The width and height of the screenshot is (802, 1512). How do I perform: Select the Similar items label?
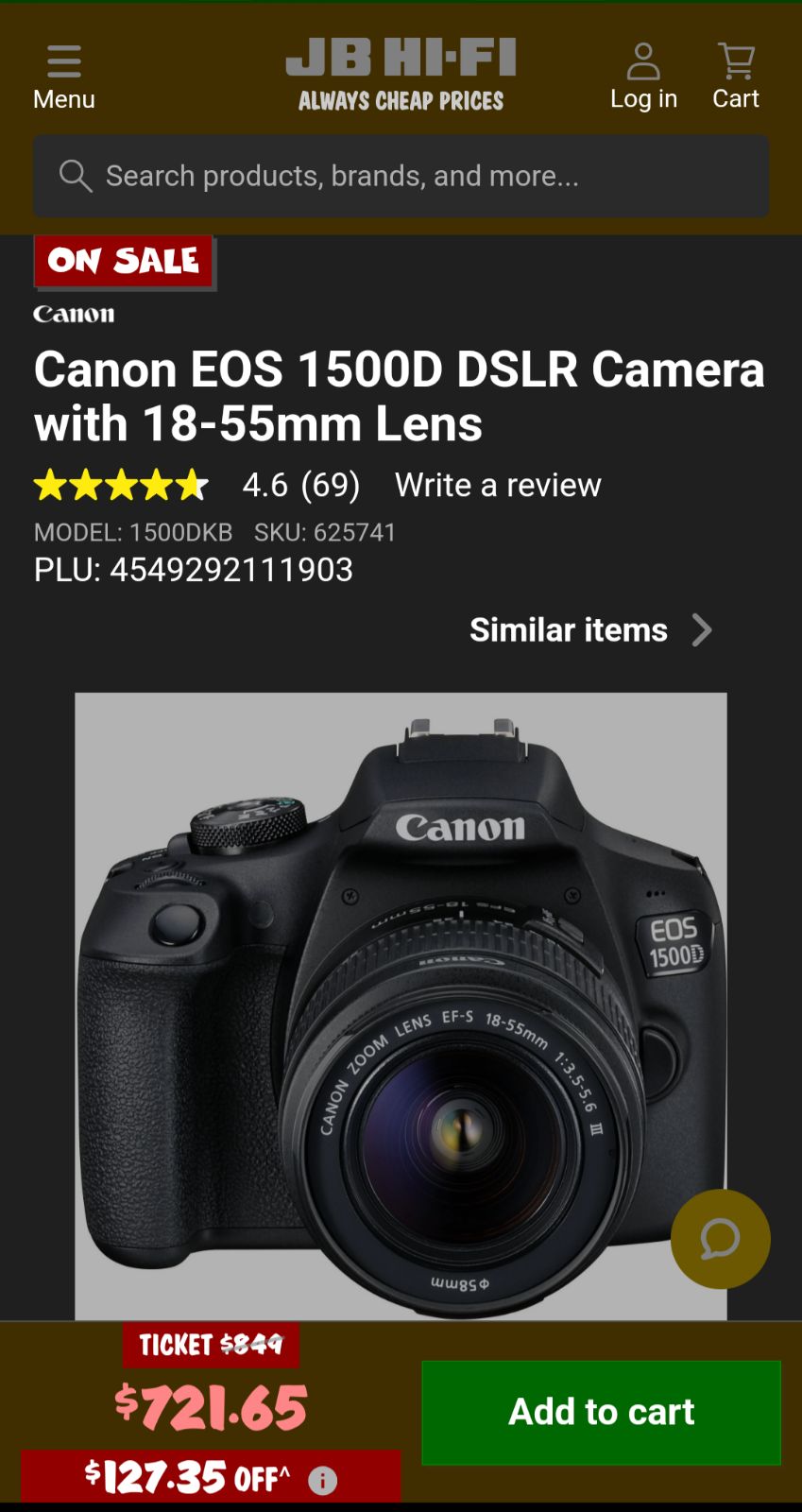coord(569,629)
